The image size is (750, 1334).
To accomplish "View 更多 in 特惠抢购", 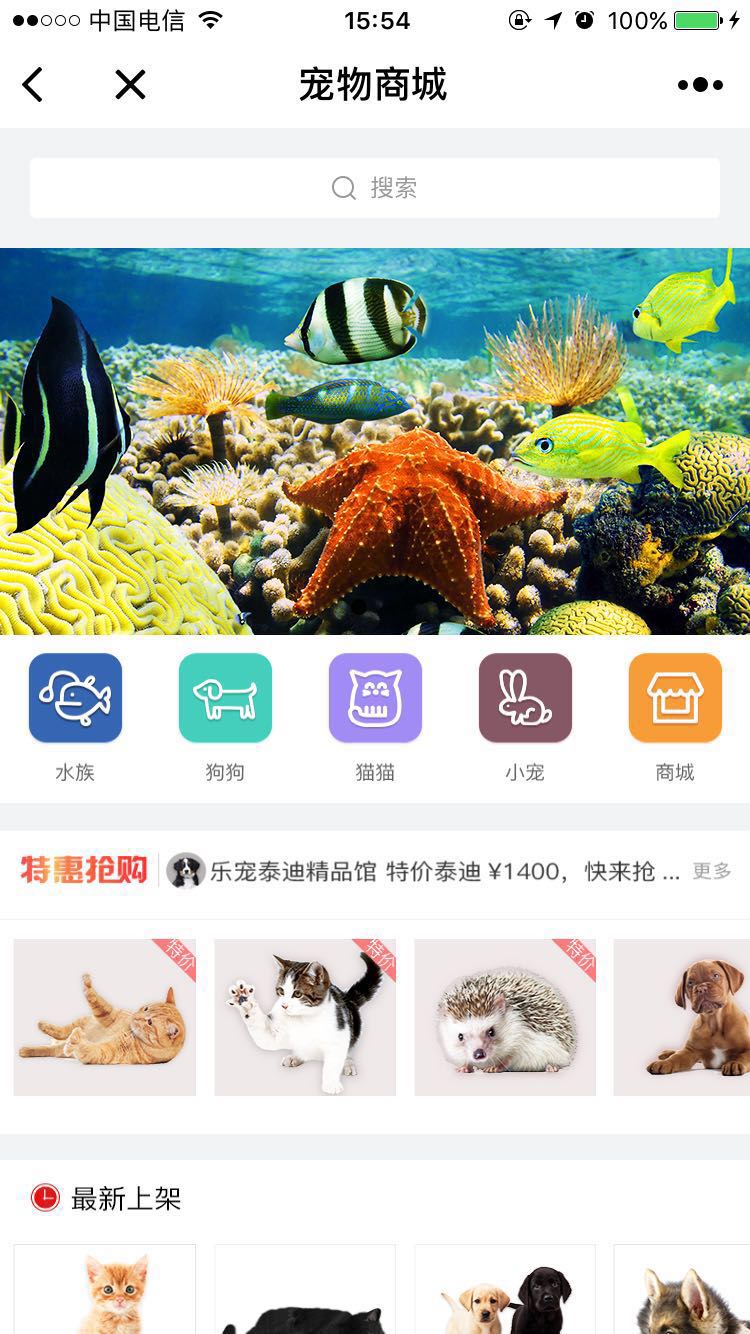I will click(x=711, y=871).
